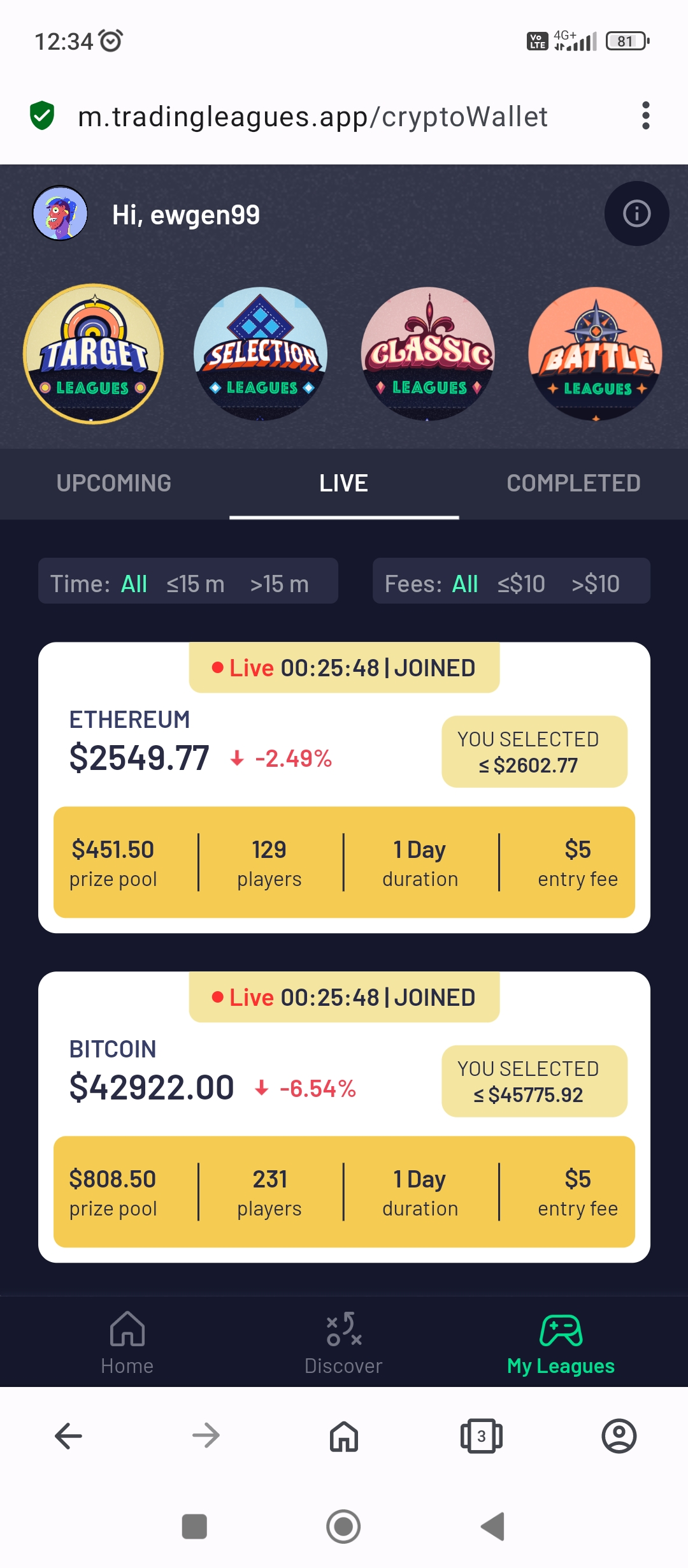Switch to the Completed tab
The height and width of the screenshot is (1568, 688).
(x=573, y=483)
